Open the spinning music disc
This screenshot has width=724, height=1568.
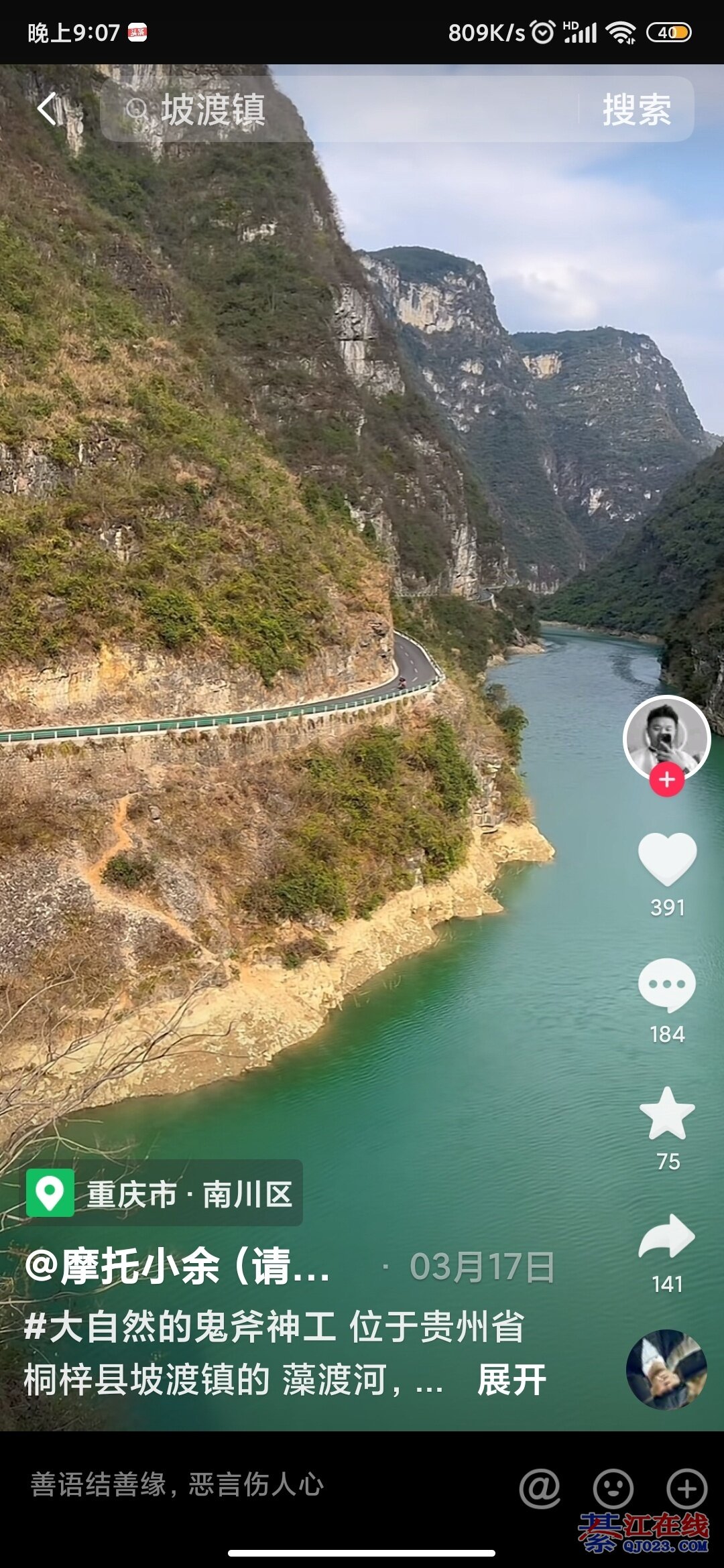pyautogui.click(x=666, y=1369)
